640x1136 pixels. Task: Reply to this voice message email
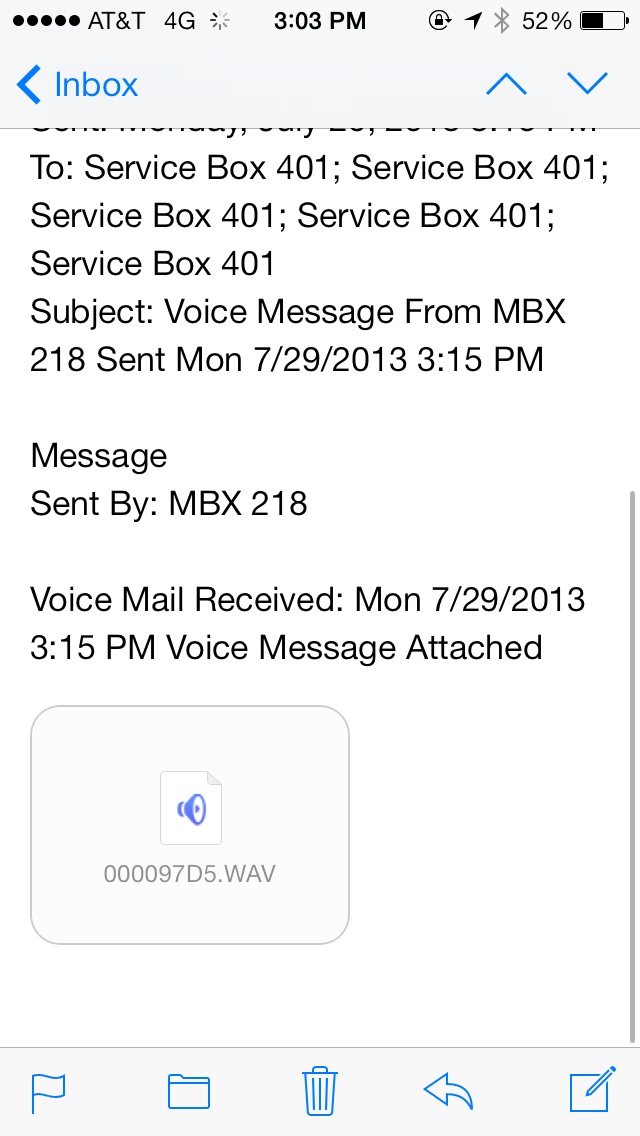point(449,1091)
